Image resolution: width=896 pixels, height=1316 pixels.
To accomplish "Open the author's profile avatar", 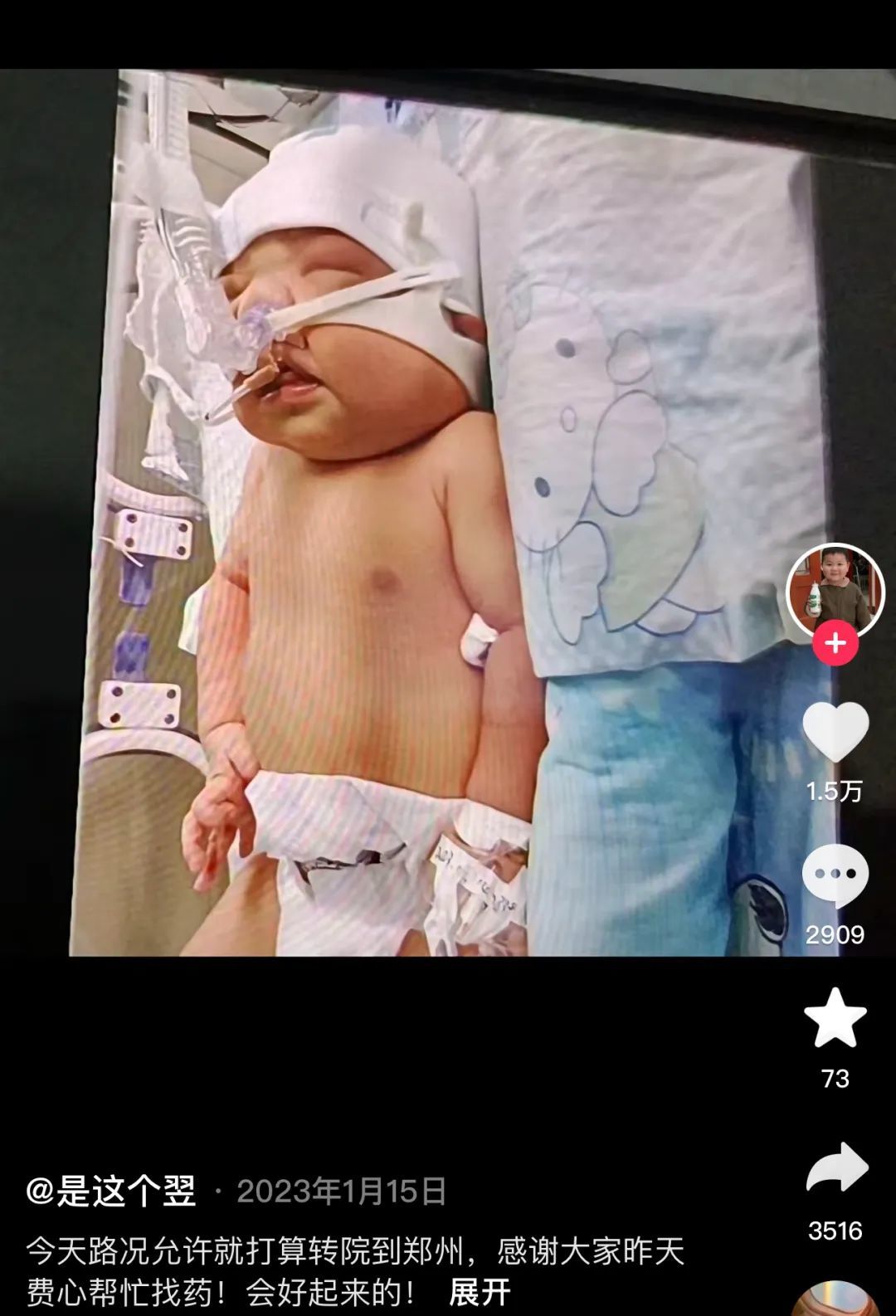I will coord(835,591).
